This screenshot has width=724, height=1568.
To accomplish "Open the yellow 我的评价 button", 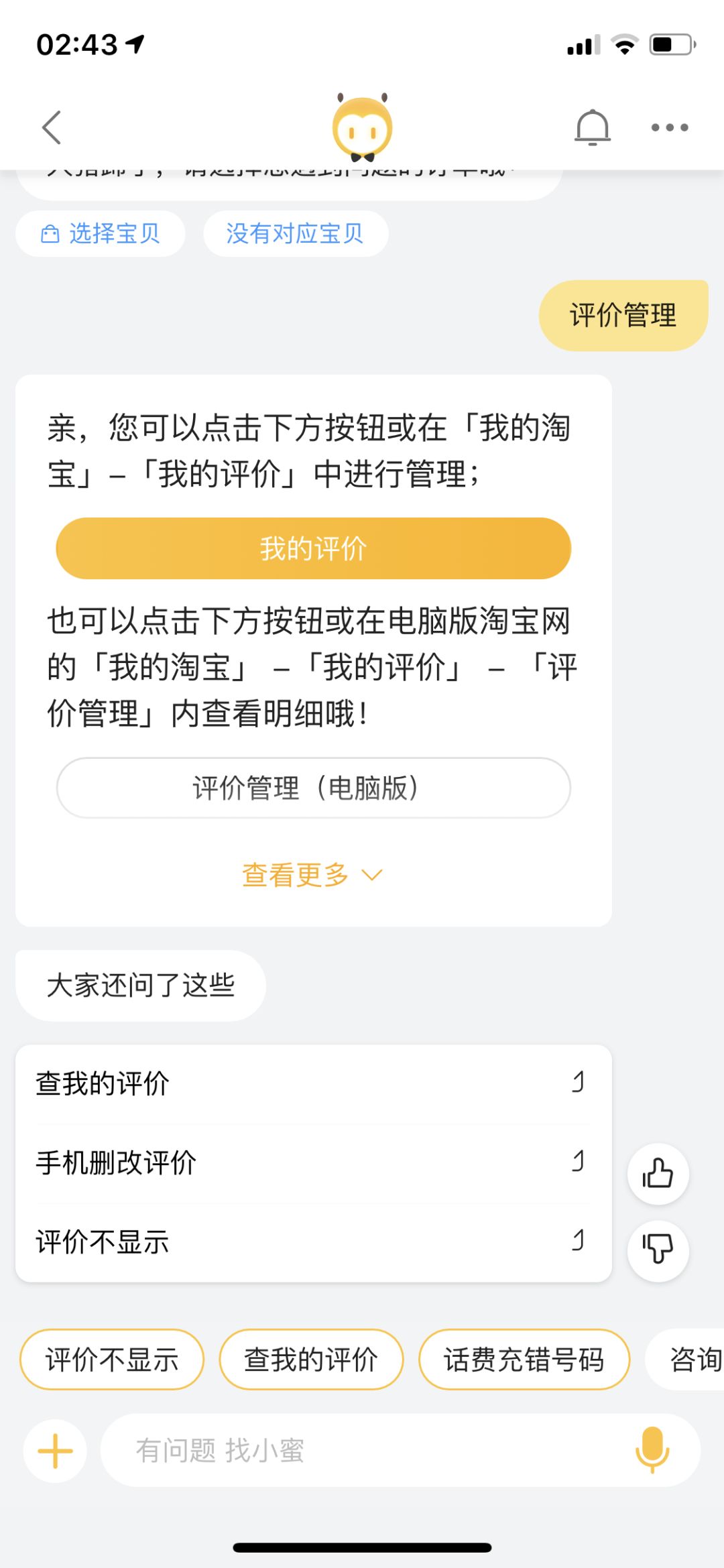I will [313, 548].
